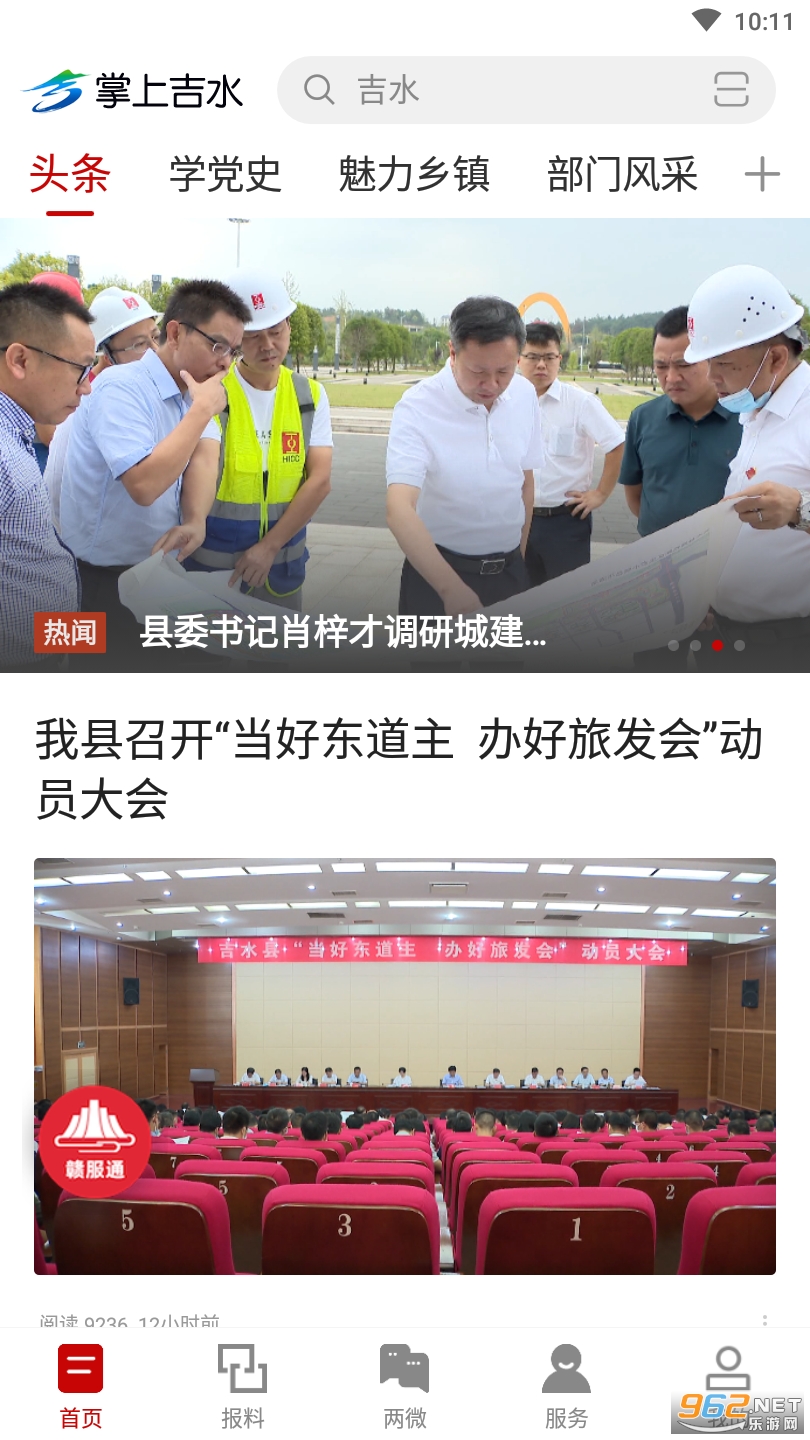Open the 当好东道主 办好旅发会 动员大会 article
The image size is (810, 1440).
coord(400,770)
